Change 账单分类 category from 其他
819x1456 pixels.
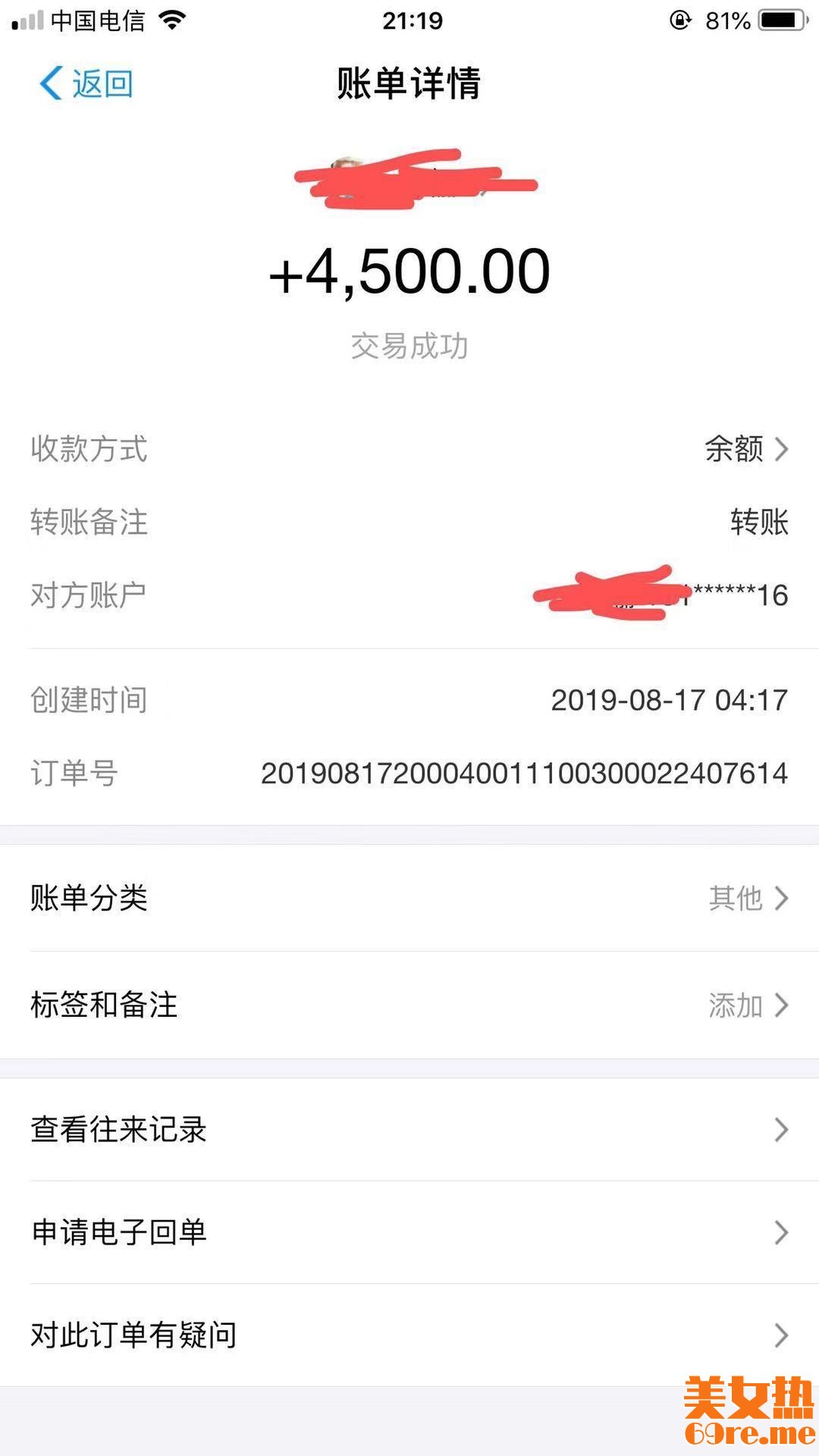point(409,898)
